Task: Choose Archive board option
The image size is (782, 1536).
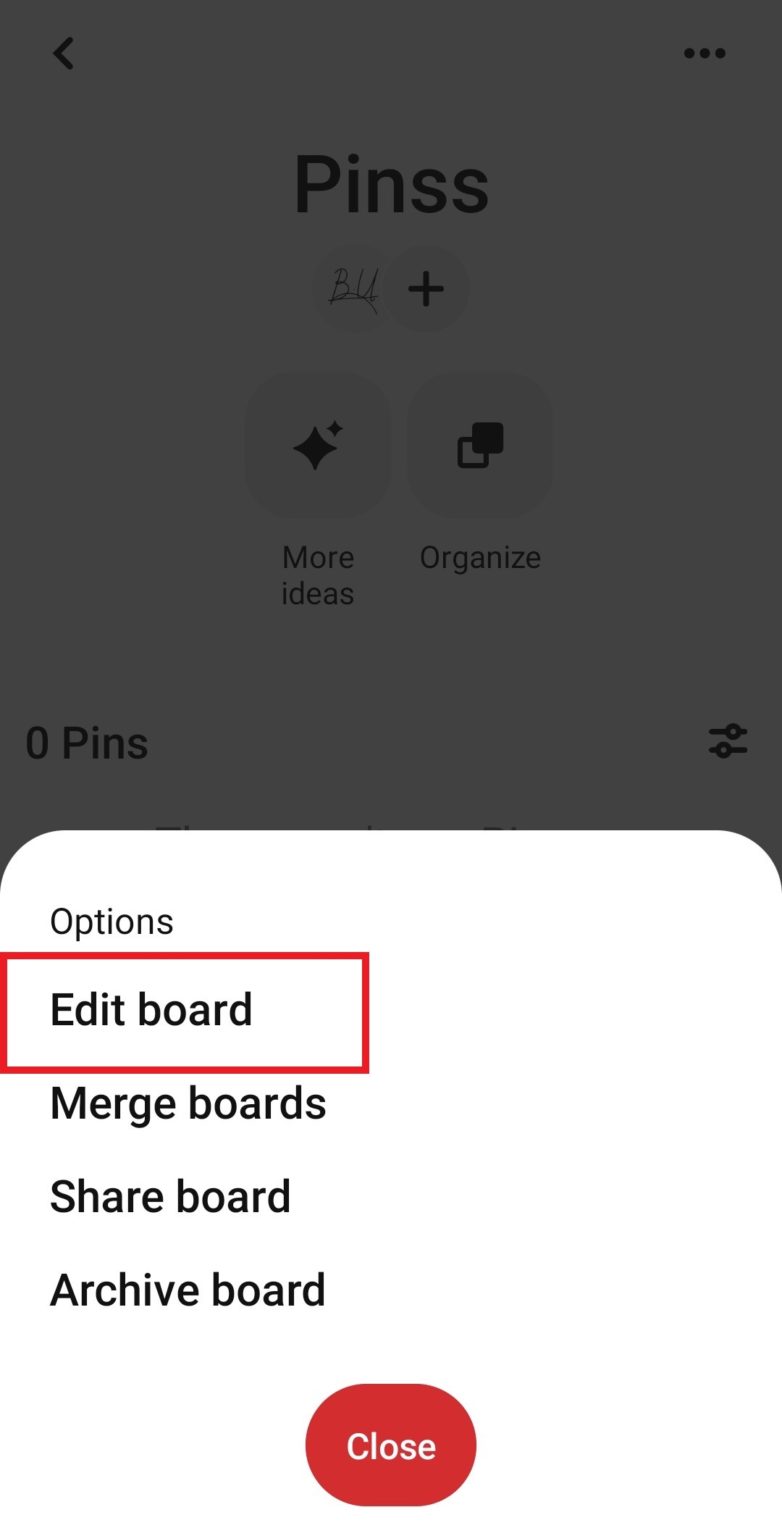Action: click(188, 1289)
